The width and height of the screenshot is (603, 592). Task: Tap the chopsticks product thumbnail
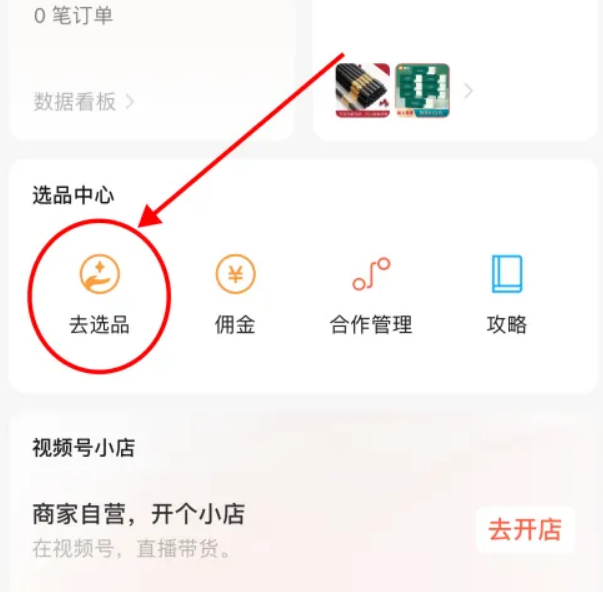click(362, 92)
